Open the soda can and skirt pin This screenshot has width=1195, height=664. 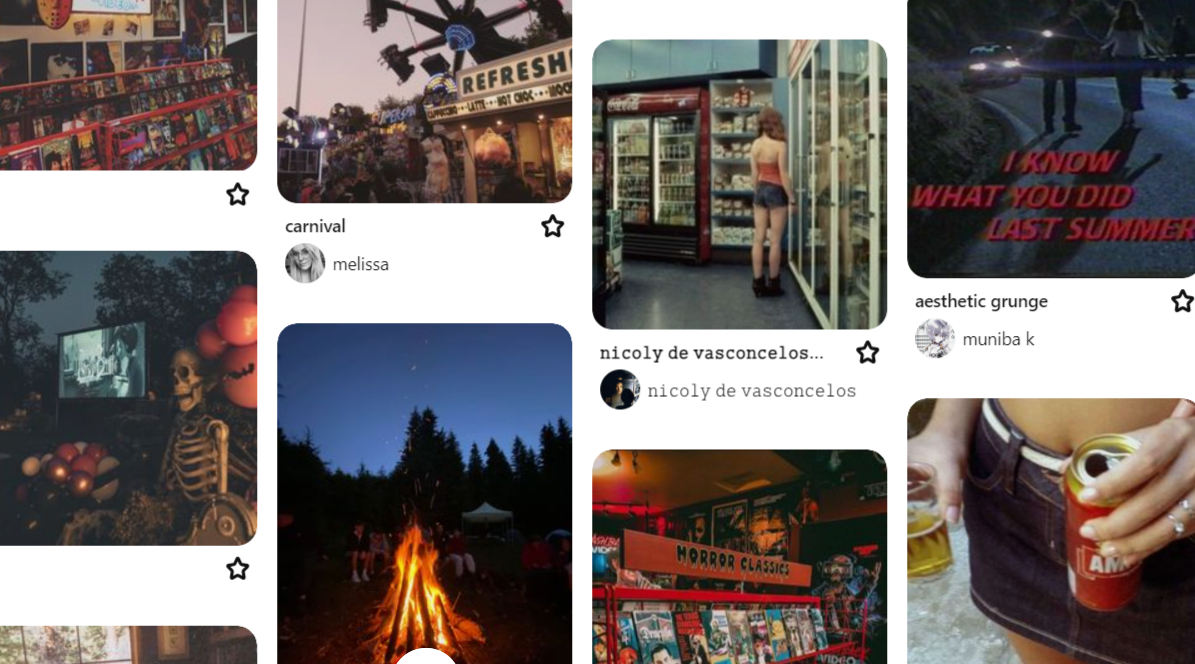click(x=1051, y=530)
